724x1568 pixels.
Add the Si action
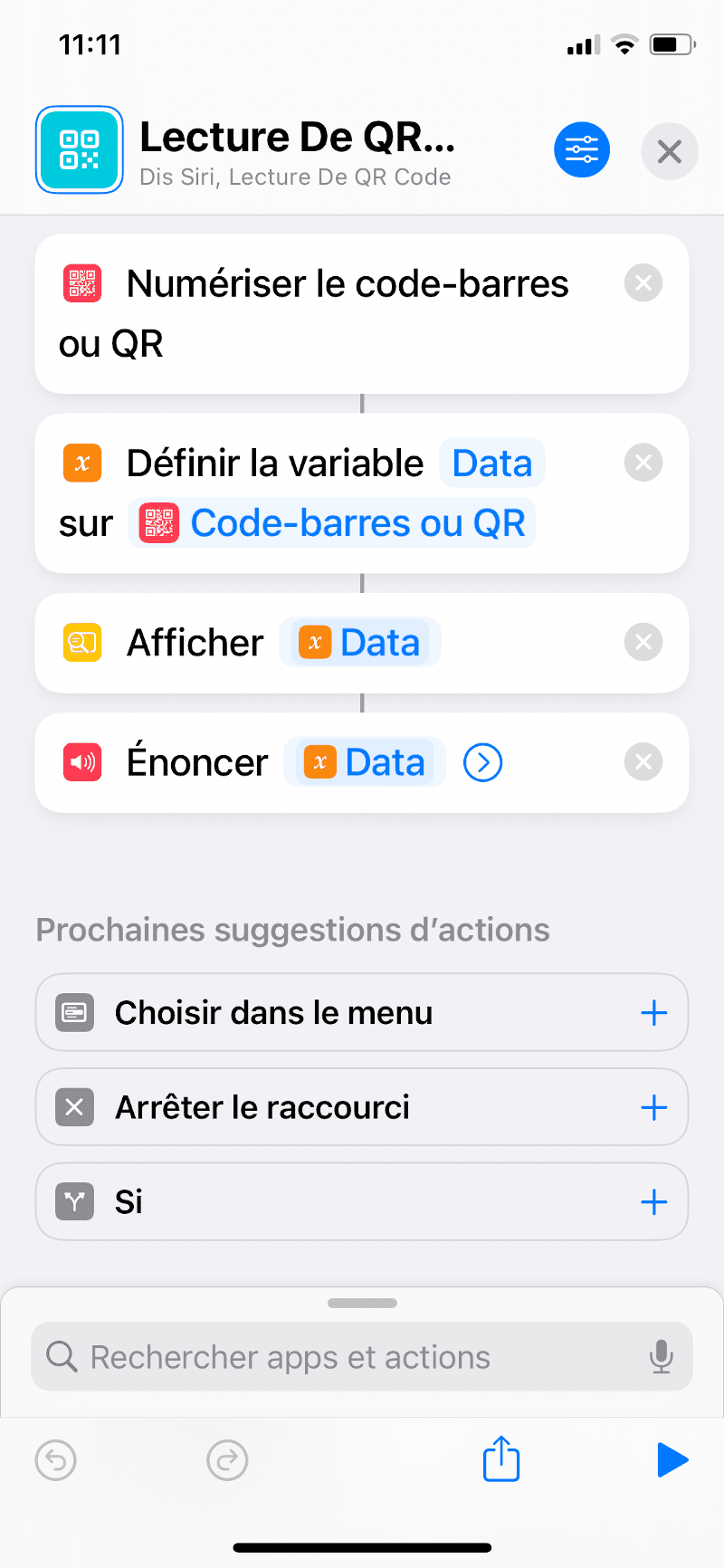(653, 1202)
